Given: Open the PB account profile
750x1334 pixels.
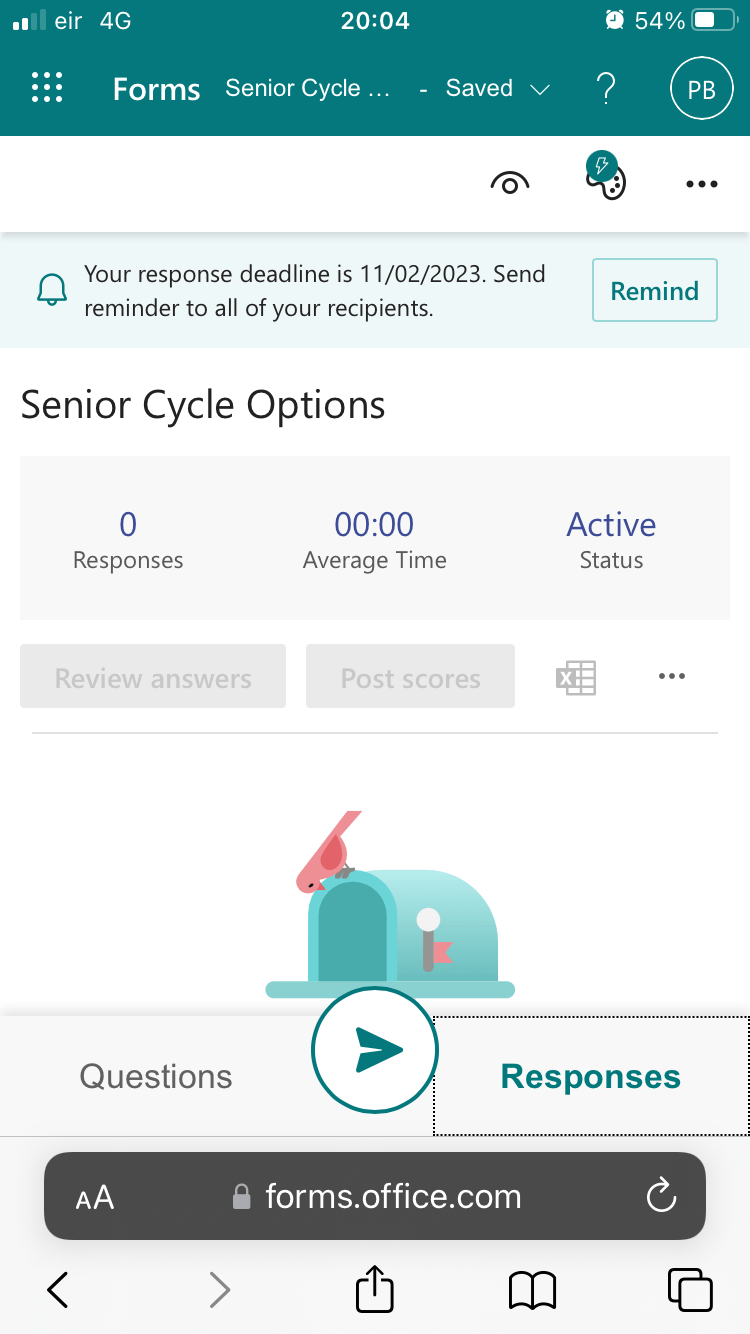Looking at the screenshot, I should 701,89.
